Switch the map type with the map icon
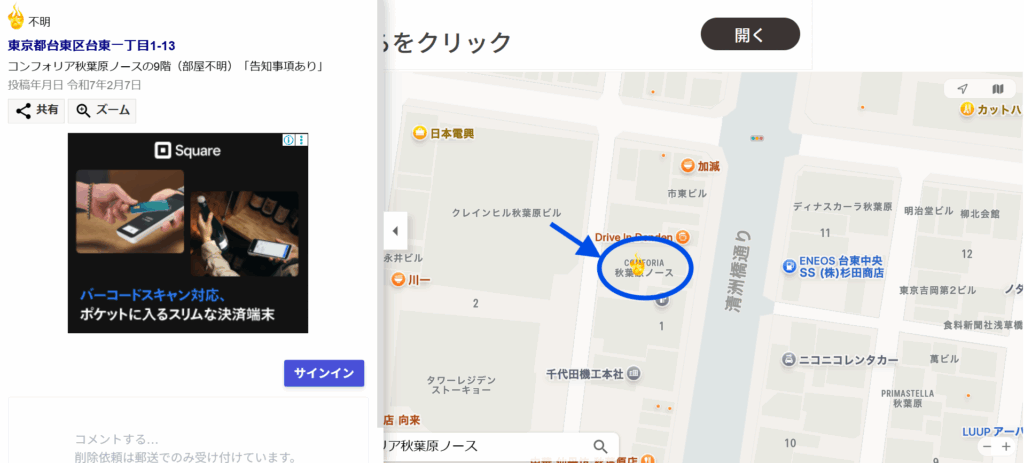Viewport: 1024px width, 463px height. tap(998, 89)
